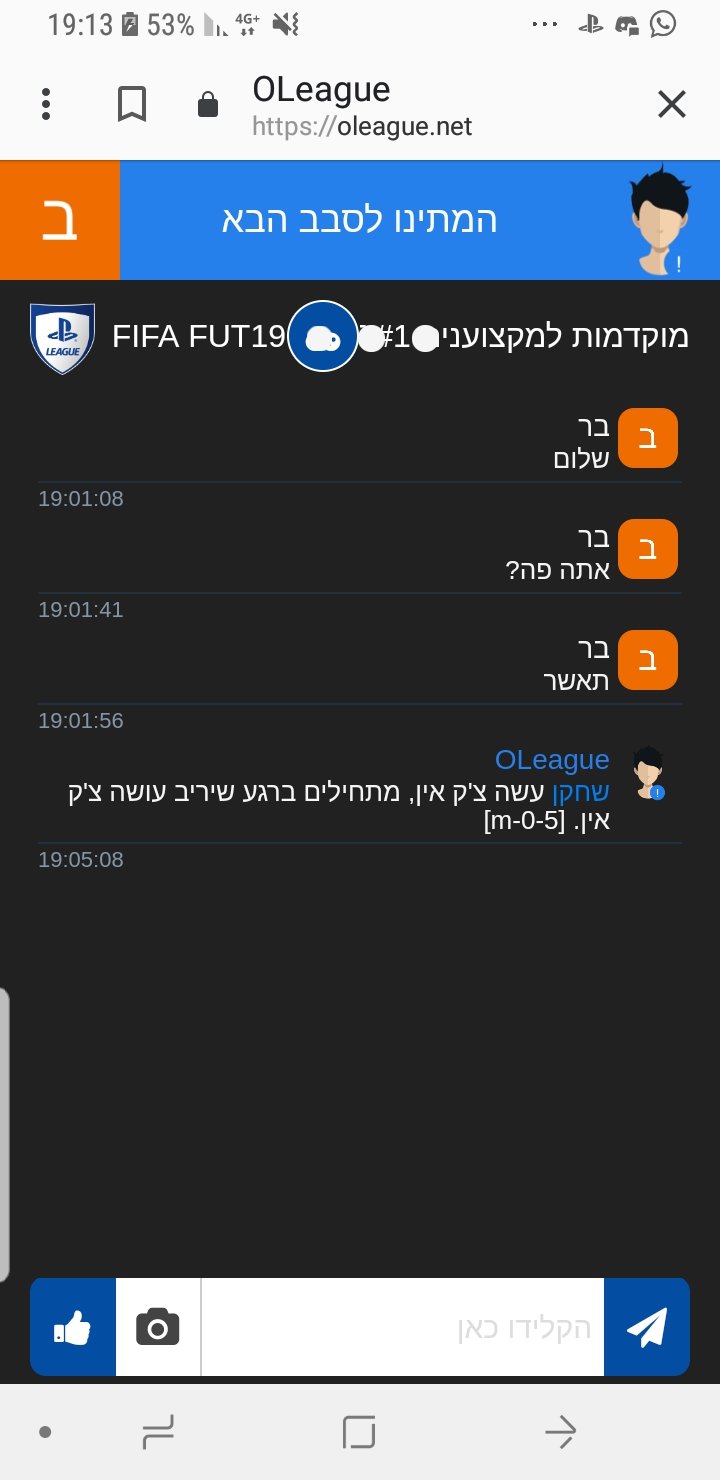Close the OLeague browser tab
Screen dimensions: 720x1480
tap(671, 104)
